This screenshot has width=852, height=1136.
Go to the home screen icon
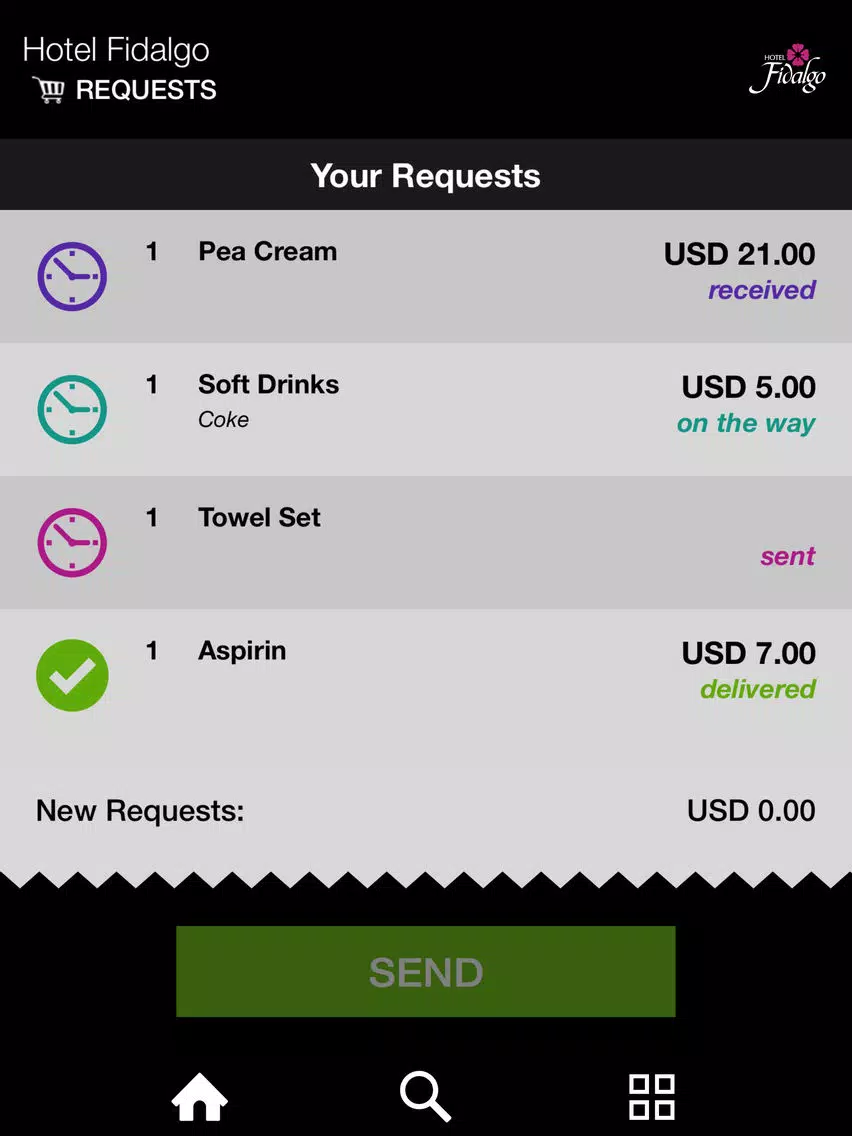pyautogui.click(x=200, y=1097)
